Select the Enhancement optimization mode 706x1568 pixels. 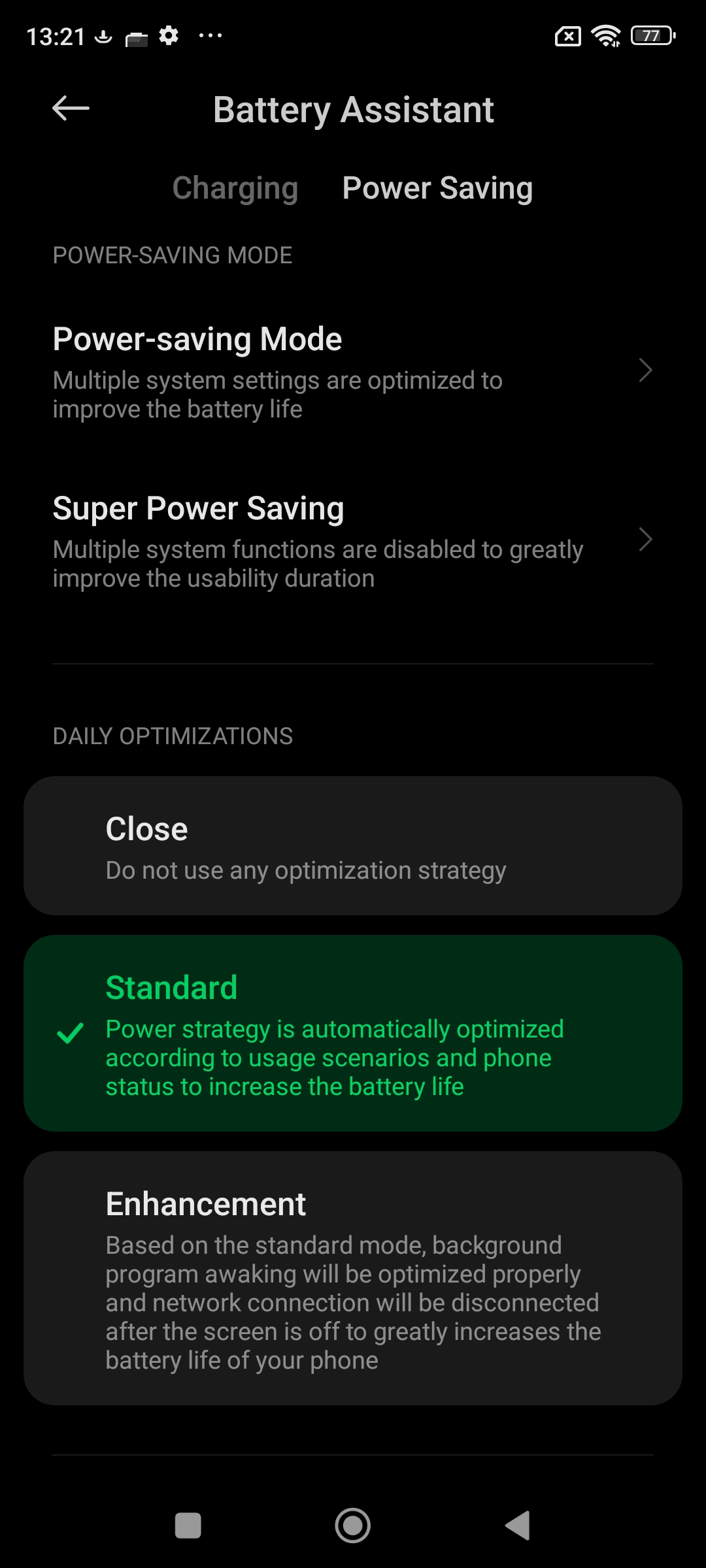point(353,1278)
